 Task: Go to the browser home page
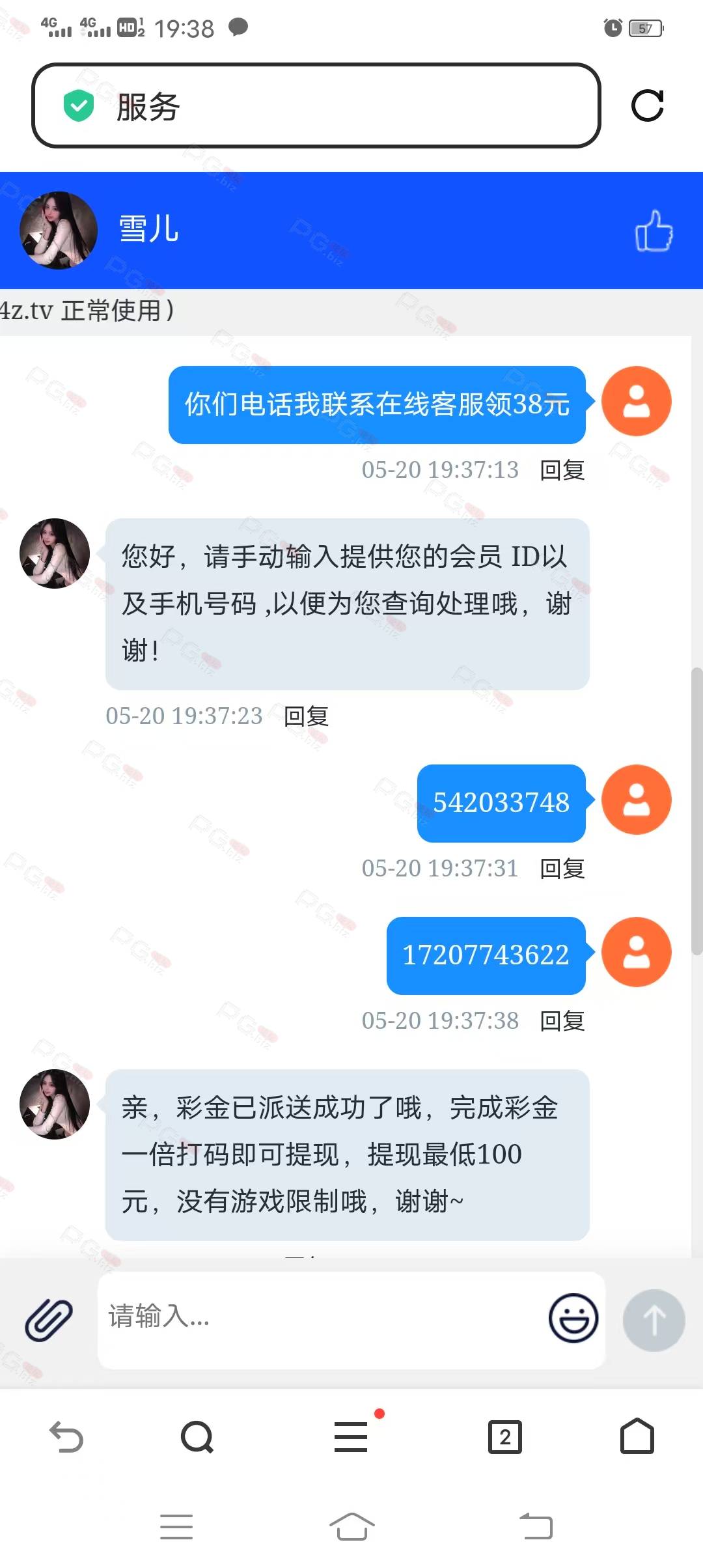637,1436
